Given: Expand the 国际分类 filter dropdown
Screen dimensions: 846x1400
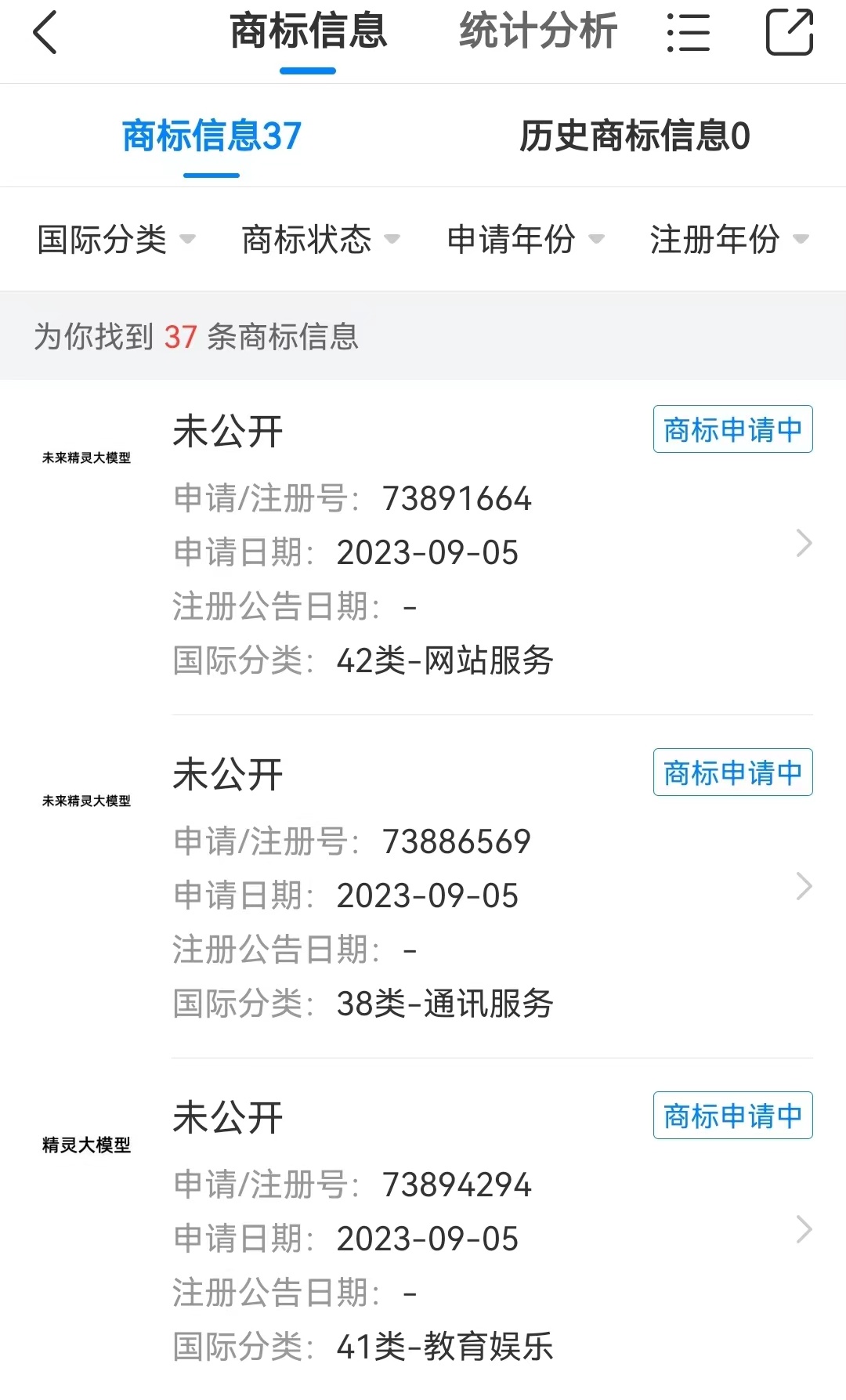Looking at the screenshot, I should coord(116,239).
